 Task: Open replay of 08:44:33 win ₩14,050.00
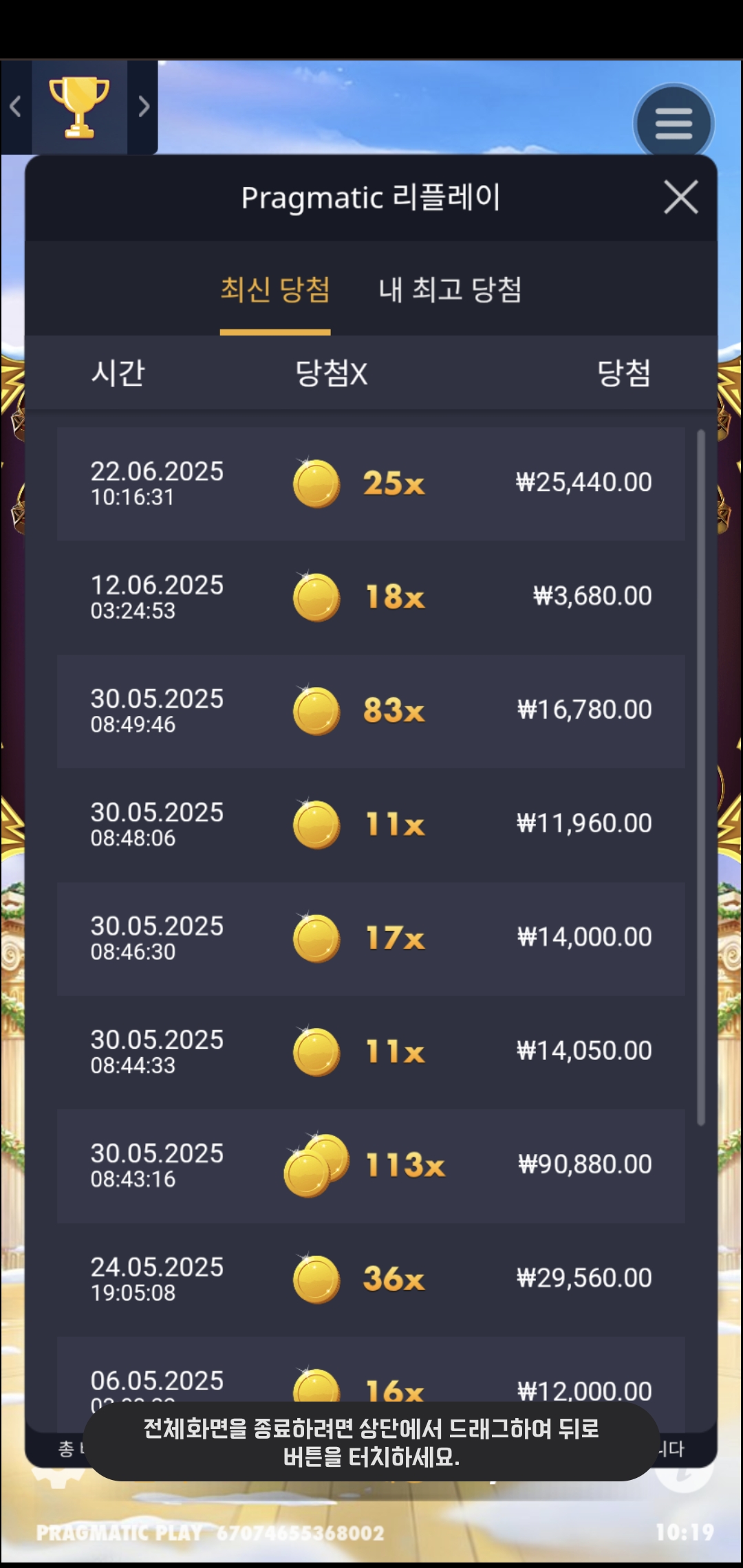(371, 1052)
